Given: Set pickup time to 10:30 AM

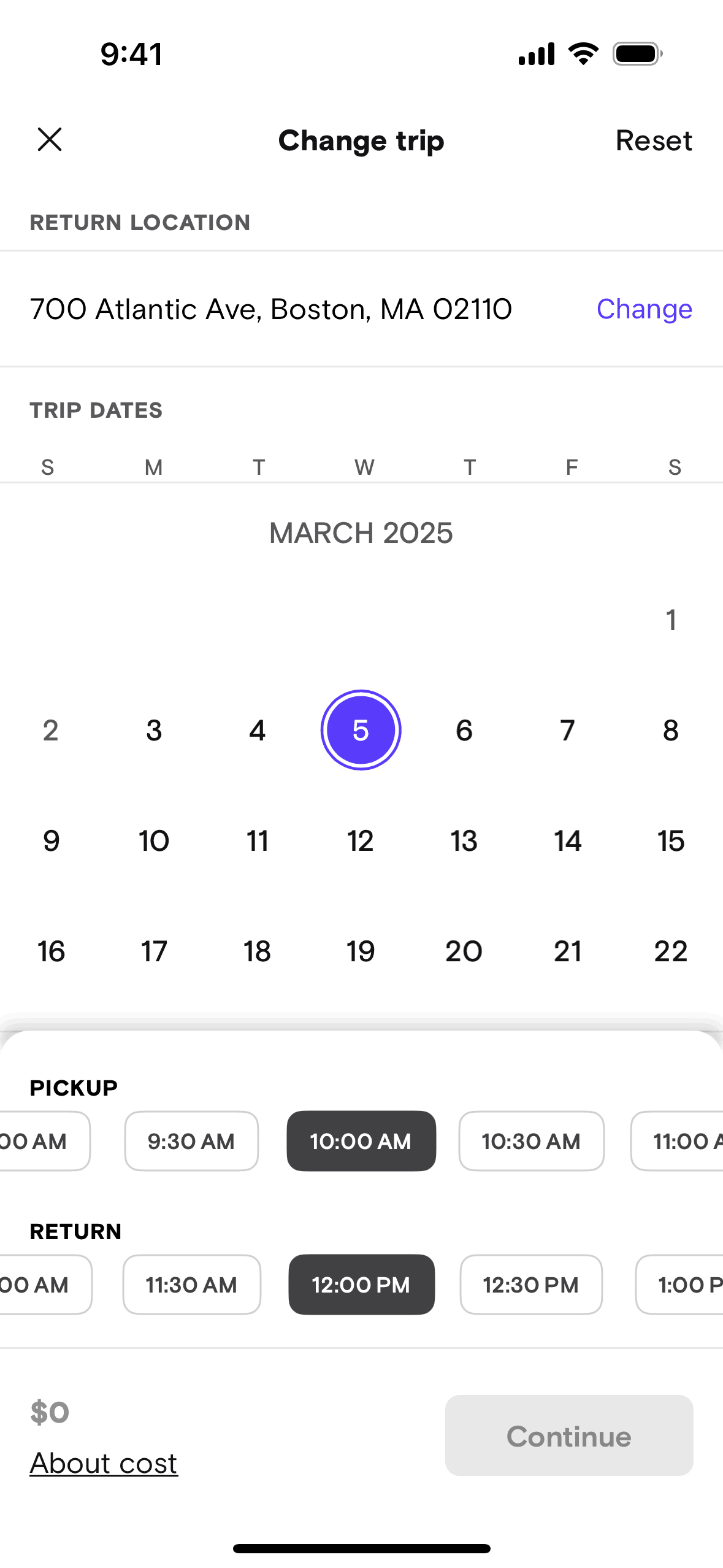Looking at the screenshot, I should click(x=531, y=1141).
